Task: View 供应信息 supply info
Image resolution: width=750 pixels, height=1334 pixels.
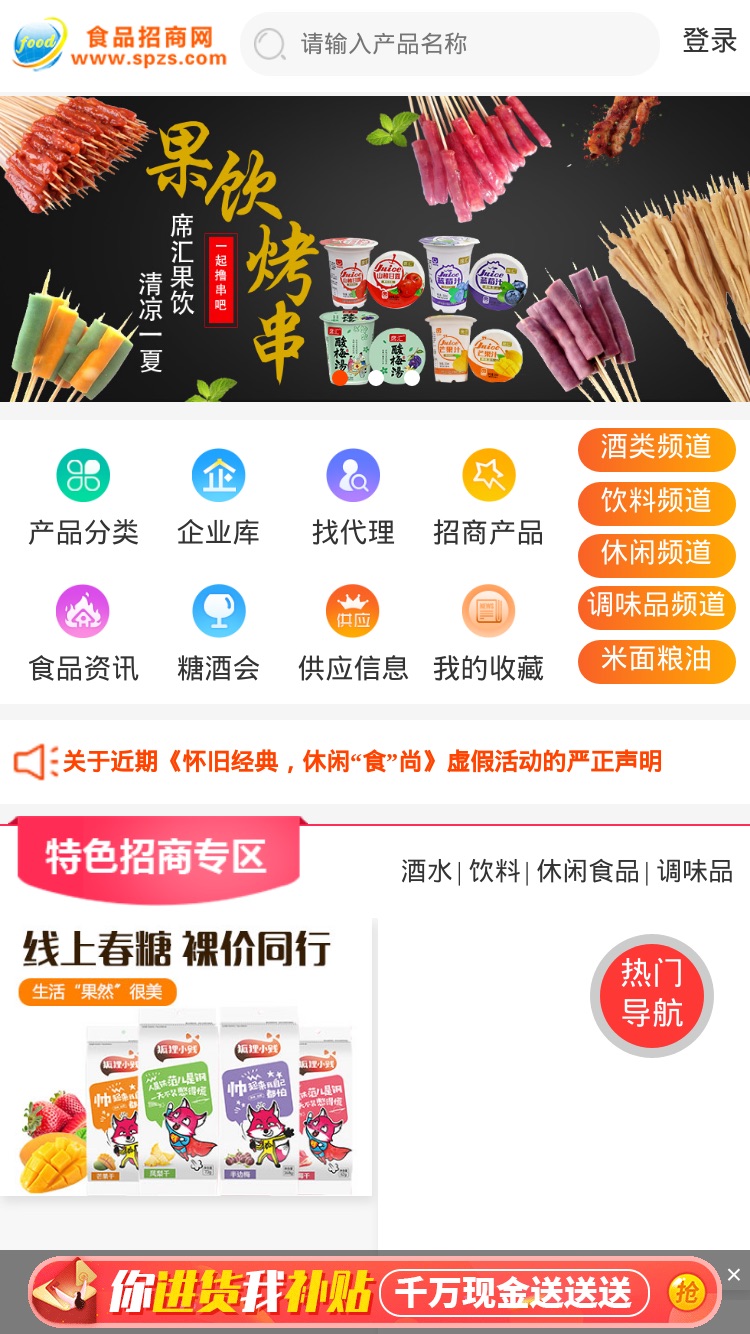Action: tap(353, 634)
